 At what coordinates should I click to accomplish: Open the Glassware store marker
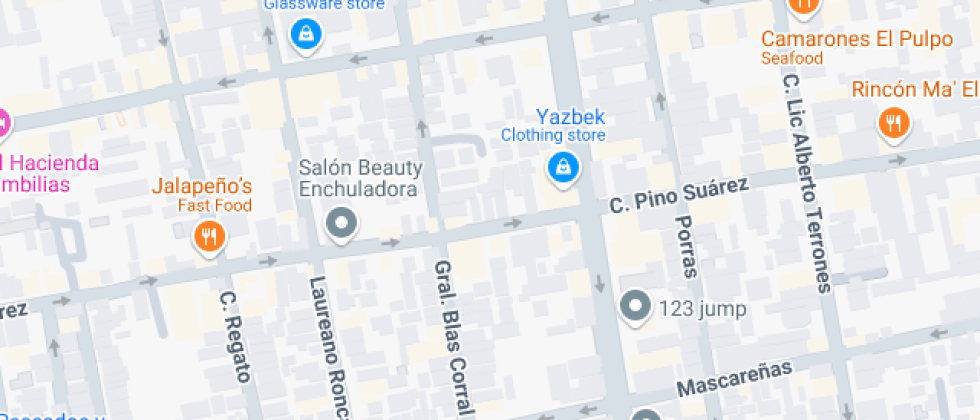coord(305,34)
